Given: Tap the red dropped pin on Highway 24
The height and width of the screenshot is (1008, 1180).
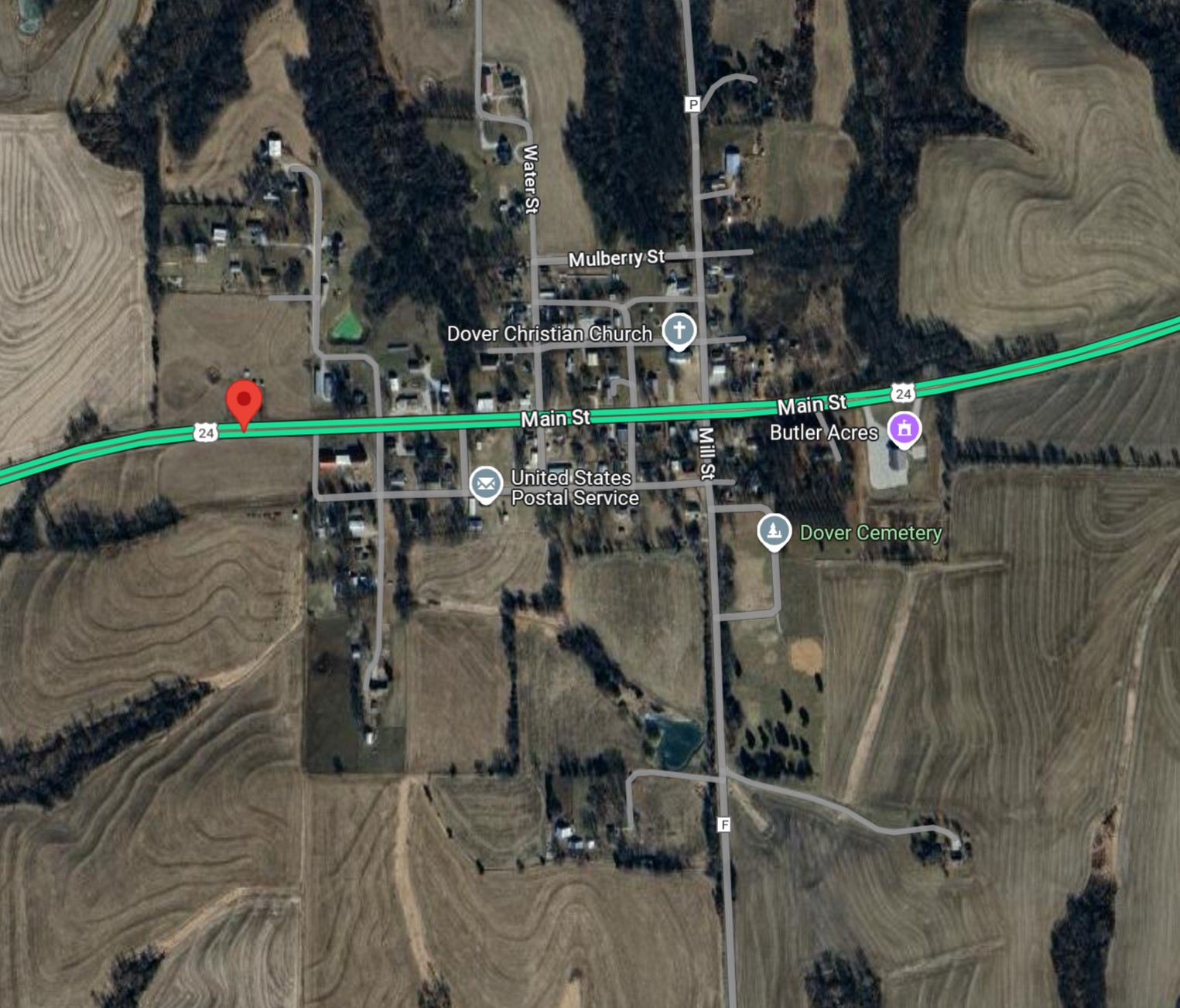Looking at the screenshot, I should 244,404.
